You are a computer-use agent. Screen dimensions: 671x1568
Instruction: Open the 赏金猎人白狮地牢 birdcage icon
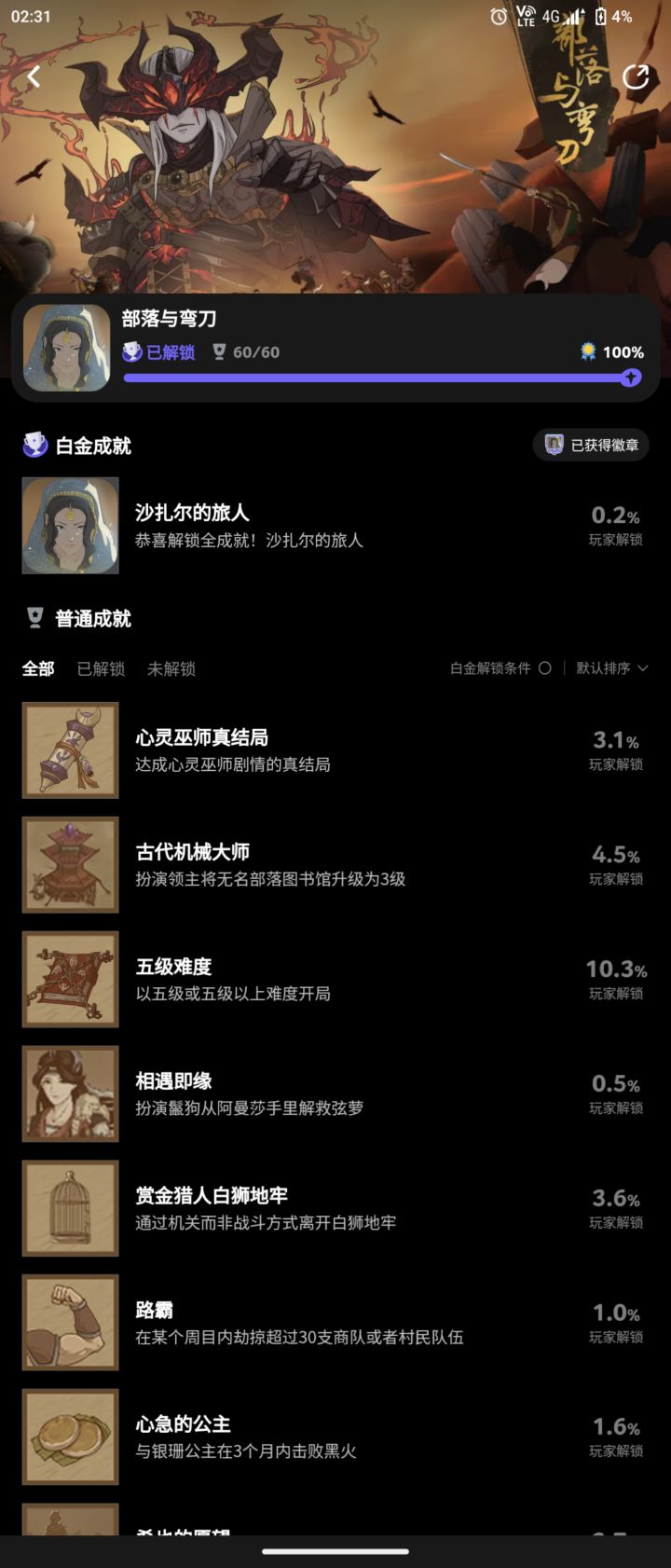click(x=70, y=1208)
